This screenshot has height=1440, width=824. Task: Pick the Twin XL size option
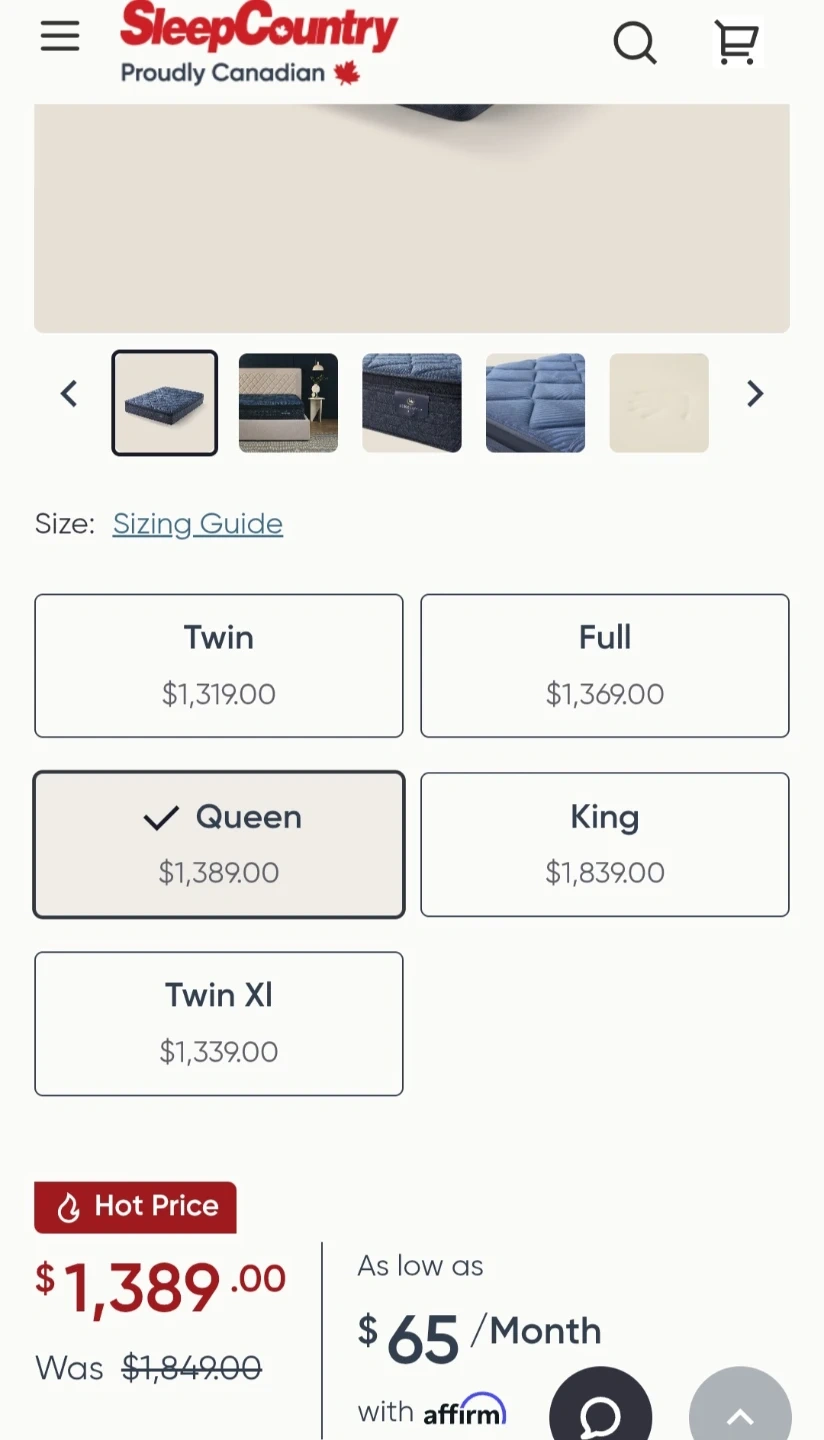point(219,1023)
